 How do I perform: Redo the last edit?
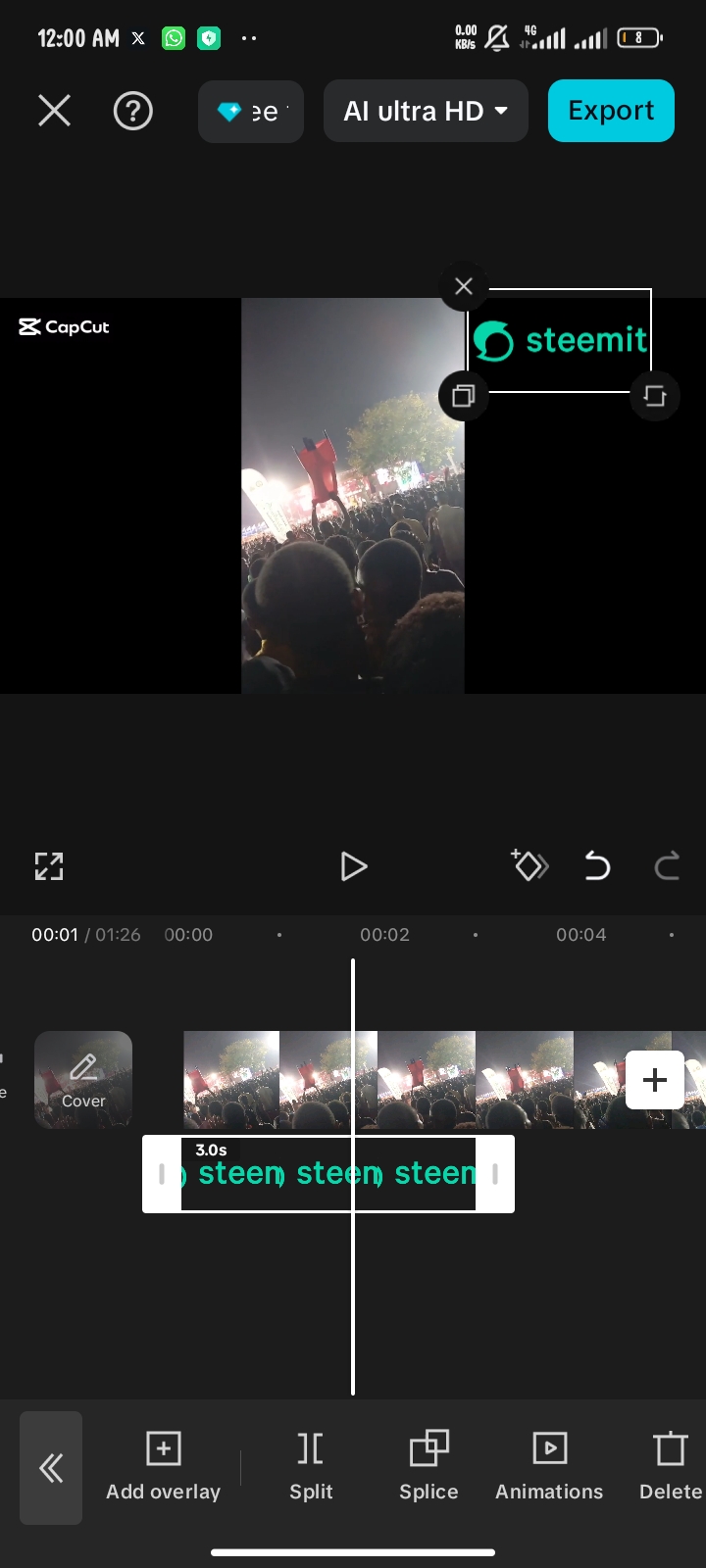(x=667, y=866)
